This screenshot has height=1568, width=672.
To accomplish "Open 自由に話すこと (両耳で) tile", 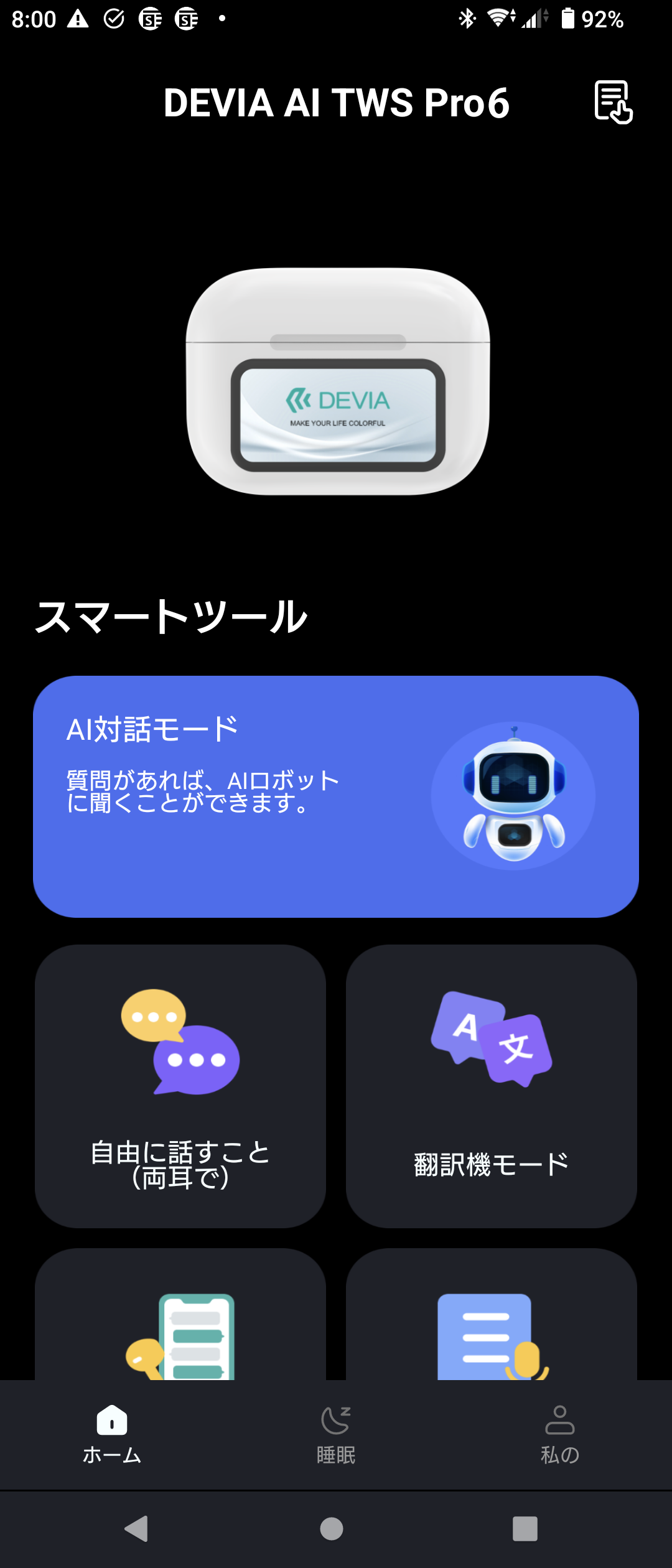I will point(180,1086).
